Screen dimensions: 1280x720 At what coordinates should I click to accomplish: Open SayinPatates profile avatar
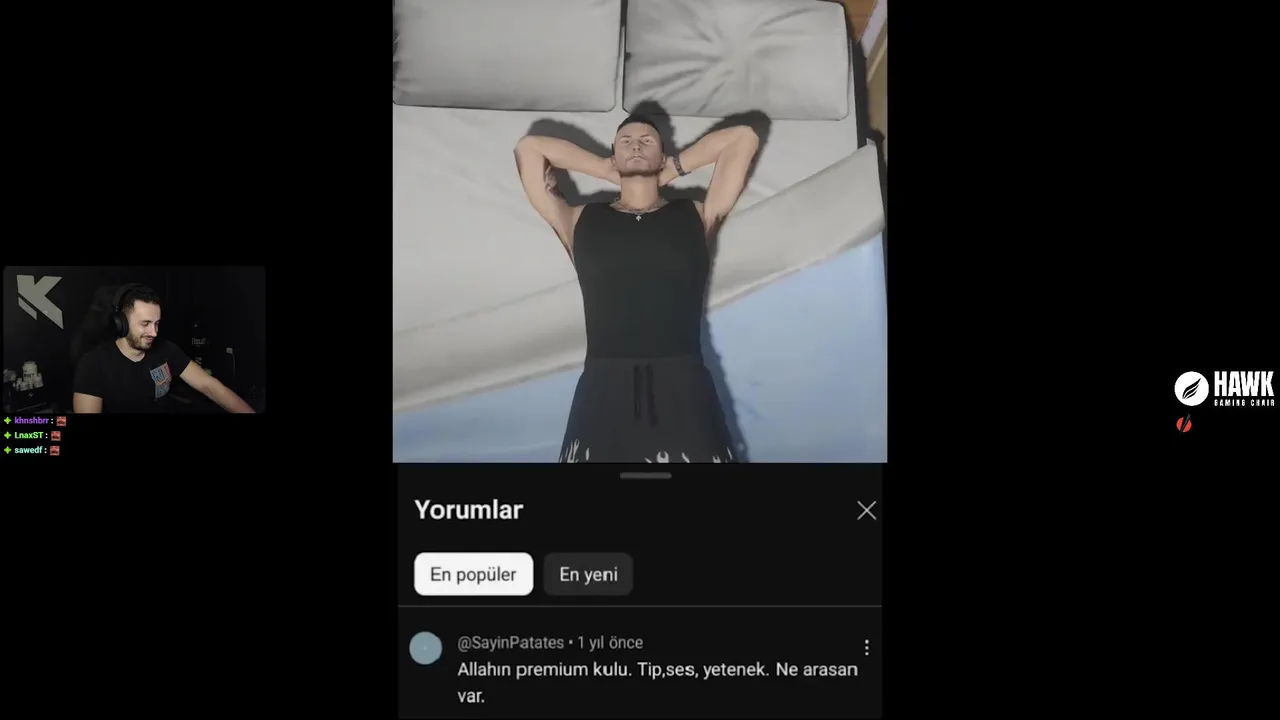point(426,648)
